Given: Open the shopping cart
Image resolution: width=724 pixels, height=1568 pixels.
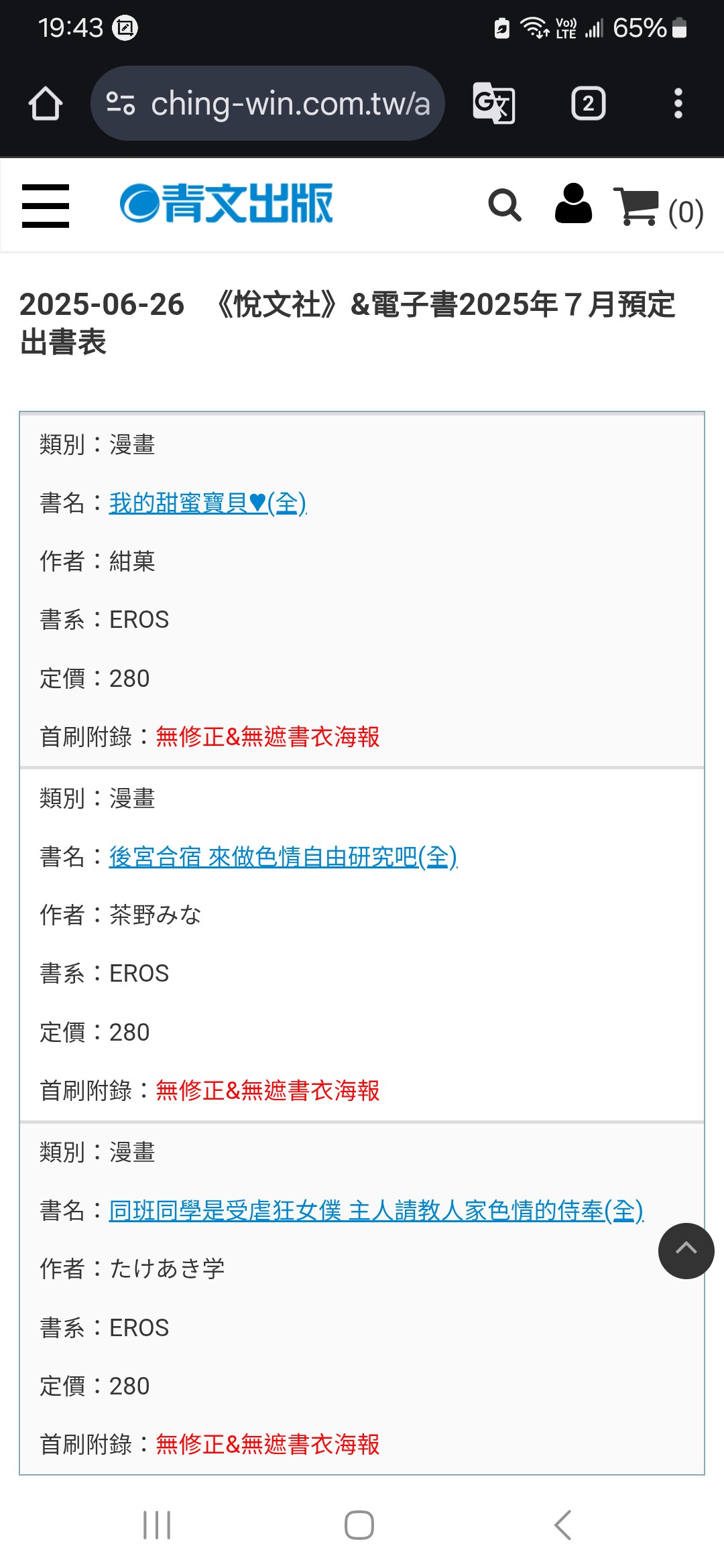Looking at the screenshot, I should (x=658, y=207).
